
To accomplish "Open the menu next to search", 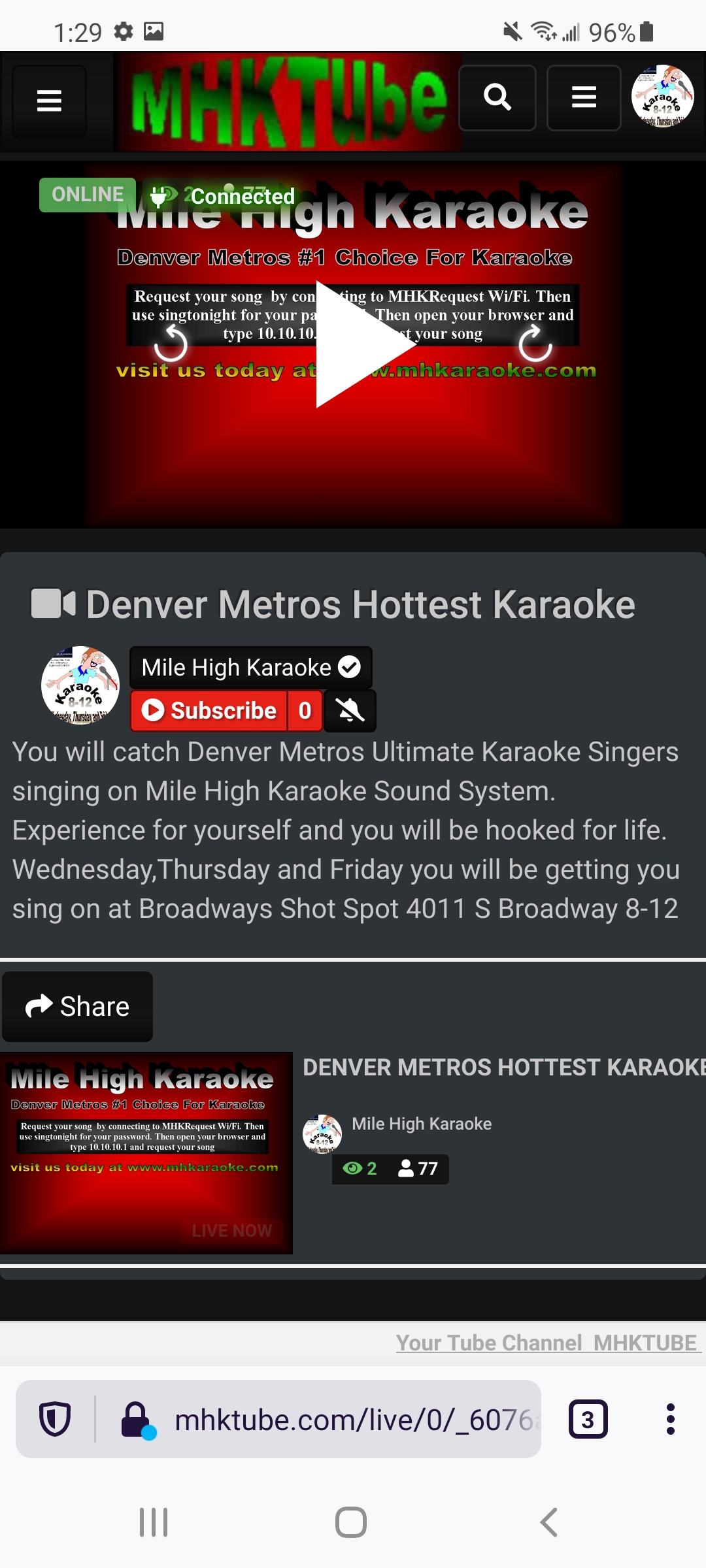I will pyautogui.click(x=584, y=98).
